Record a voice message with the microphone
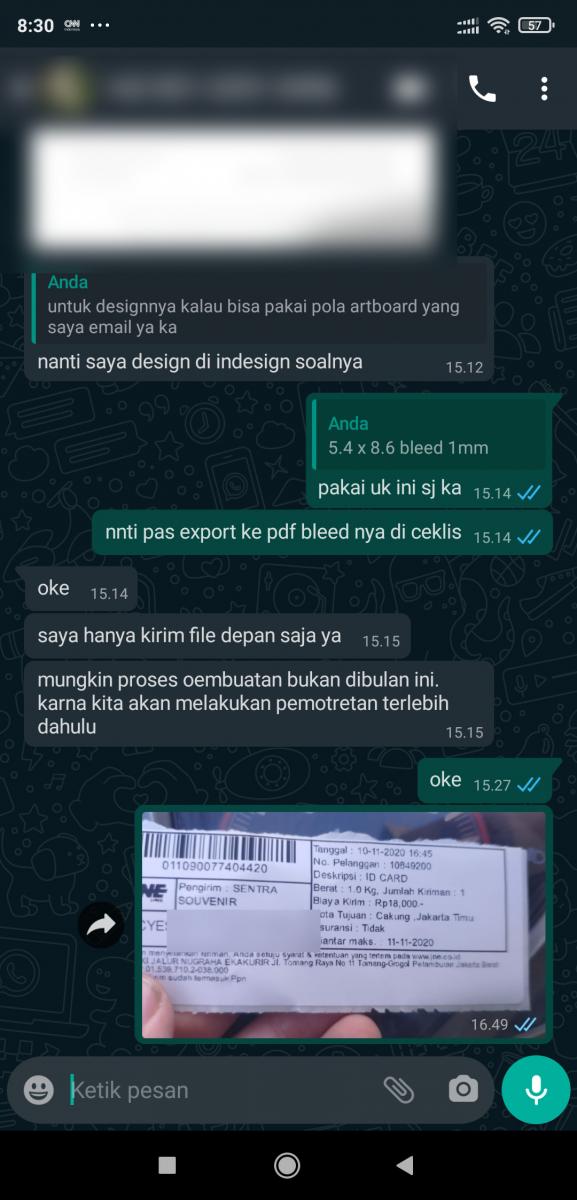Viewport: 577px width, 1200px height. (537, 1089)
